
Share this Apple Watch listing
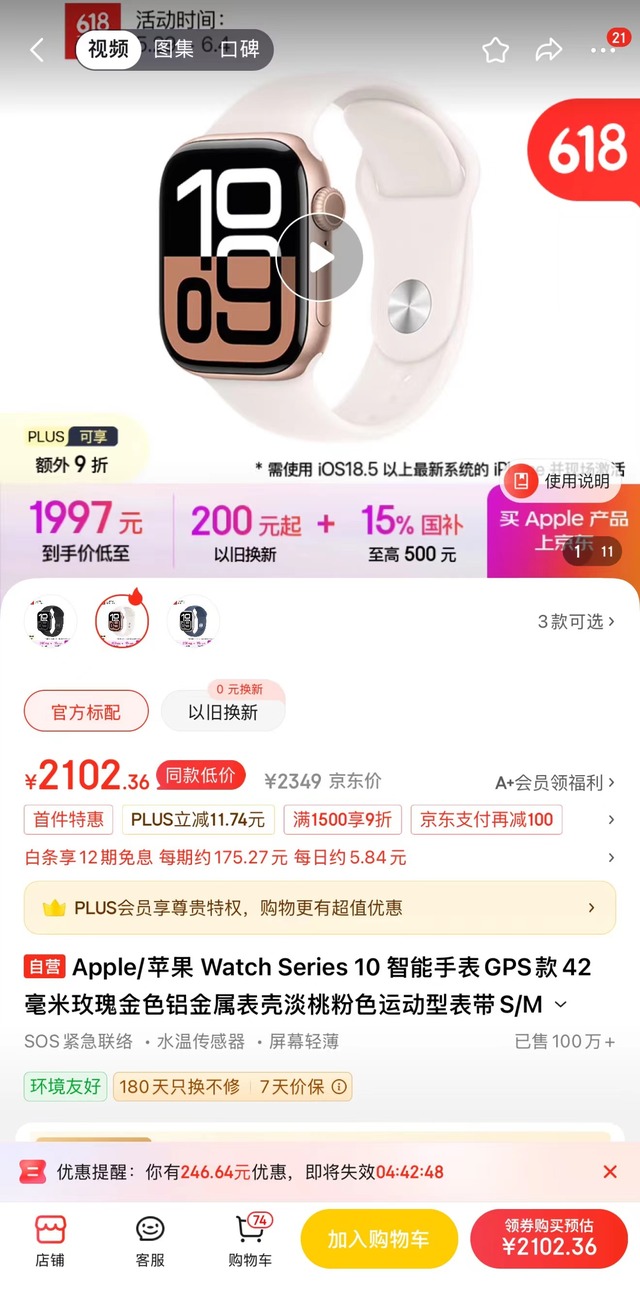[549, 50]
